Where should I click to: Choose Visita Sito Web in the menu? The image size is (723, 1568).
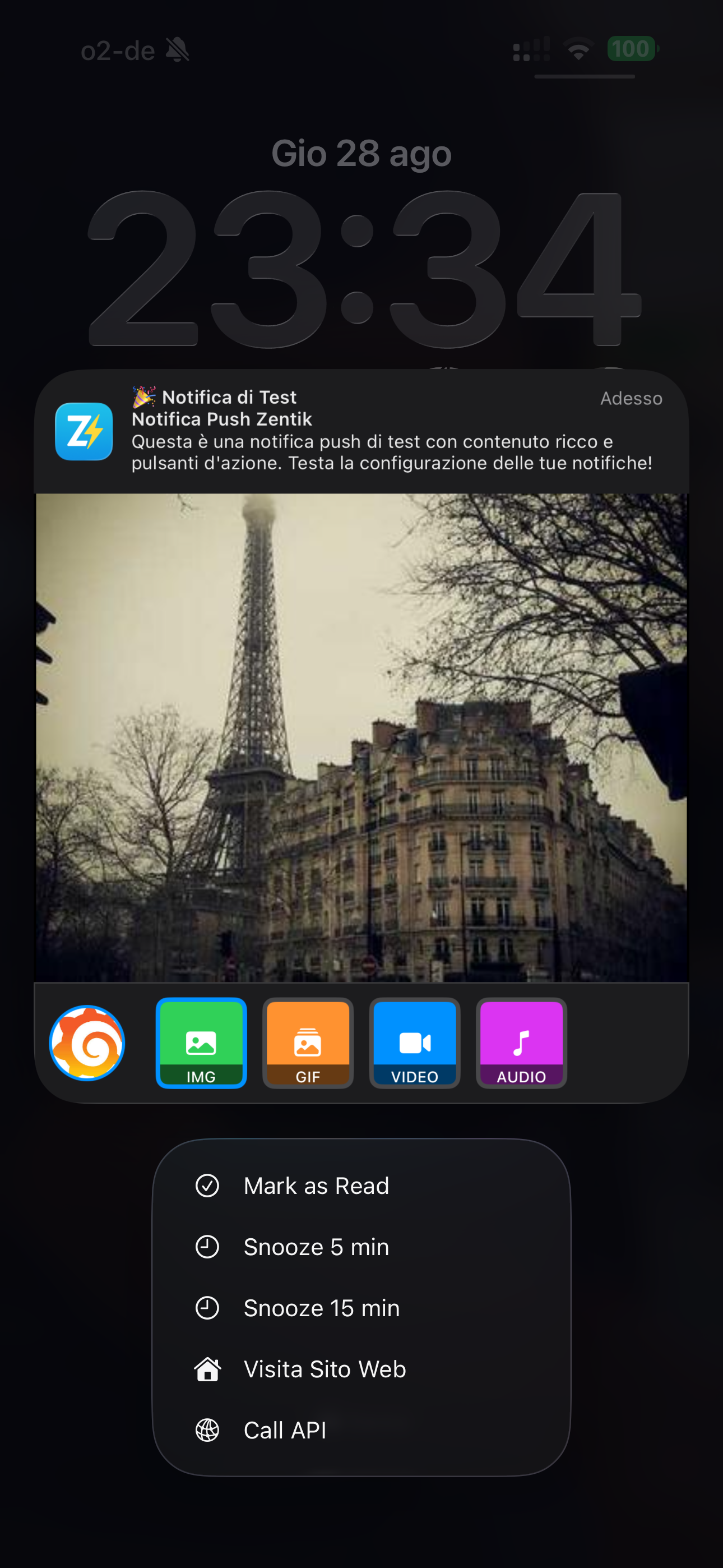pyautogui.click(x=325, y=1368)
